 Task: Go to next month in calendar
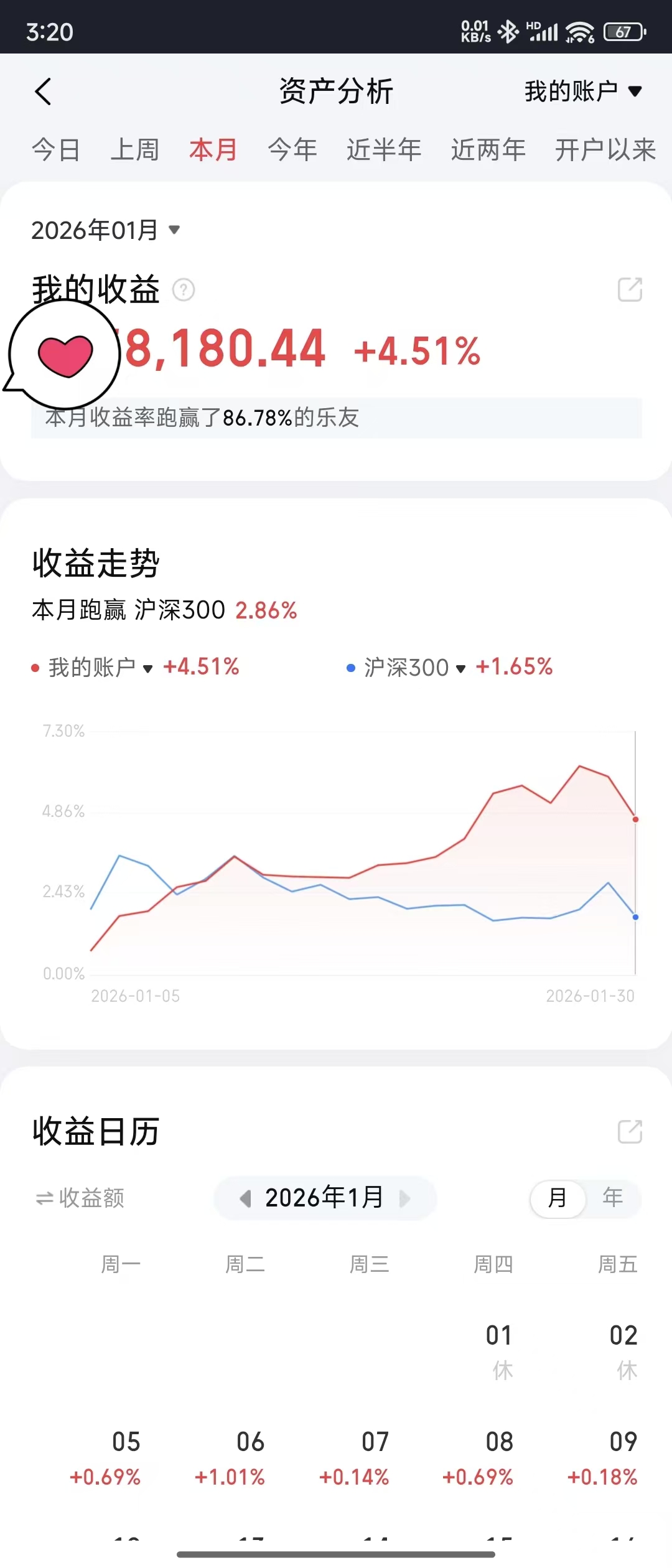coord(405,1198)
